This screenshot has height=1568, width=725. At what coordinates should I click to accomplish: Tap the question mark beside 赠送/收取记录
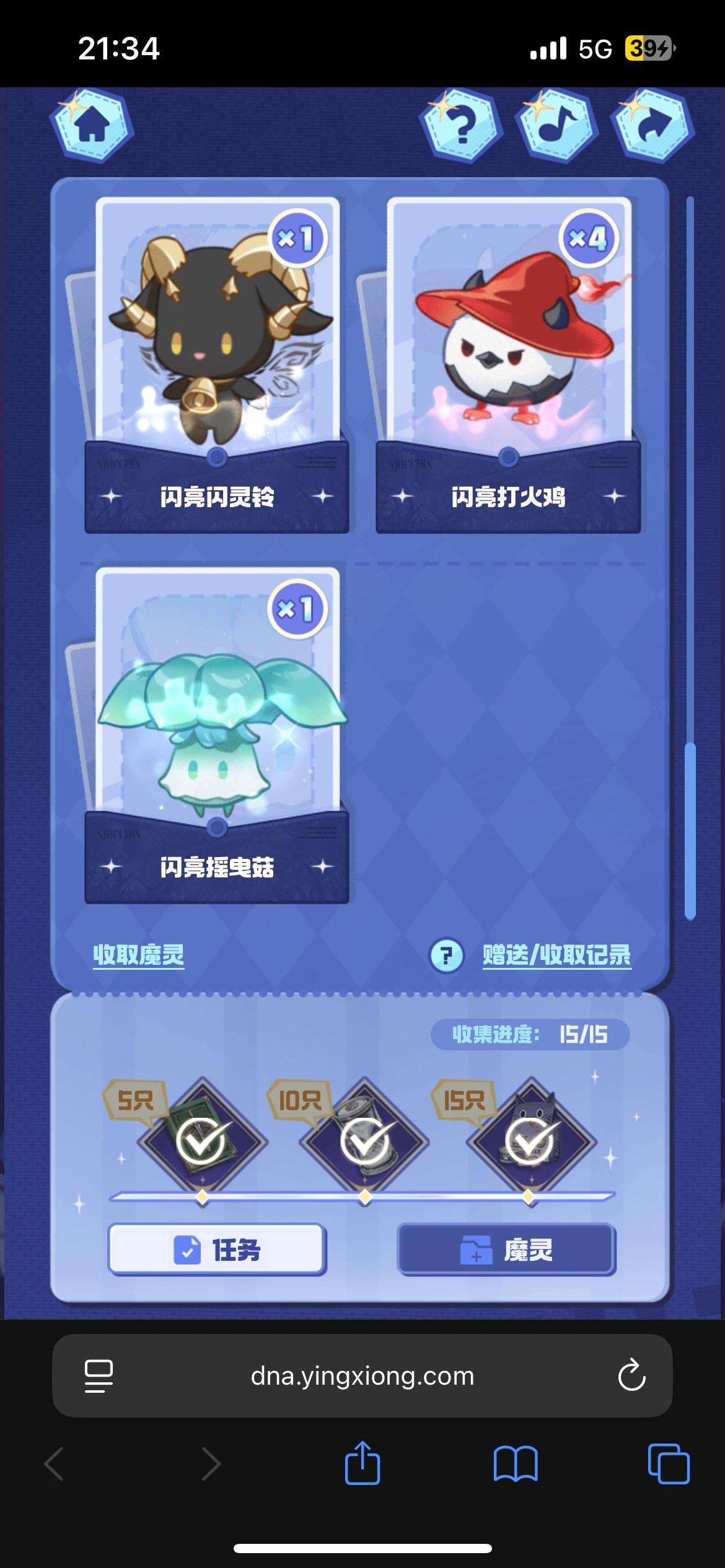click(x=446, y=956)
